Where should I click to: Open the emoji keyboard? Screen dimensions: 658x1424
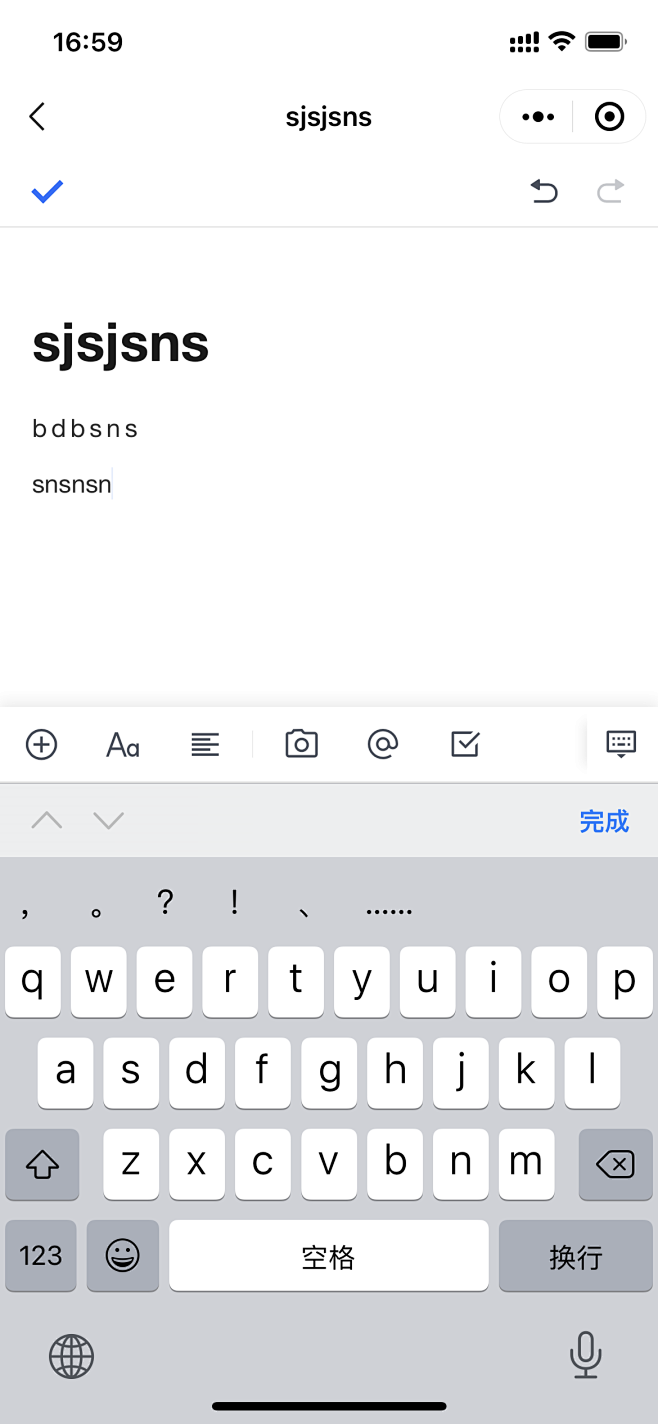tap(122, 1255)
